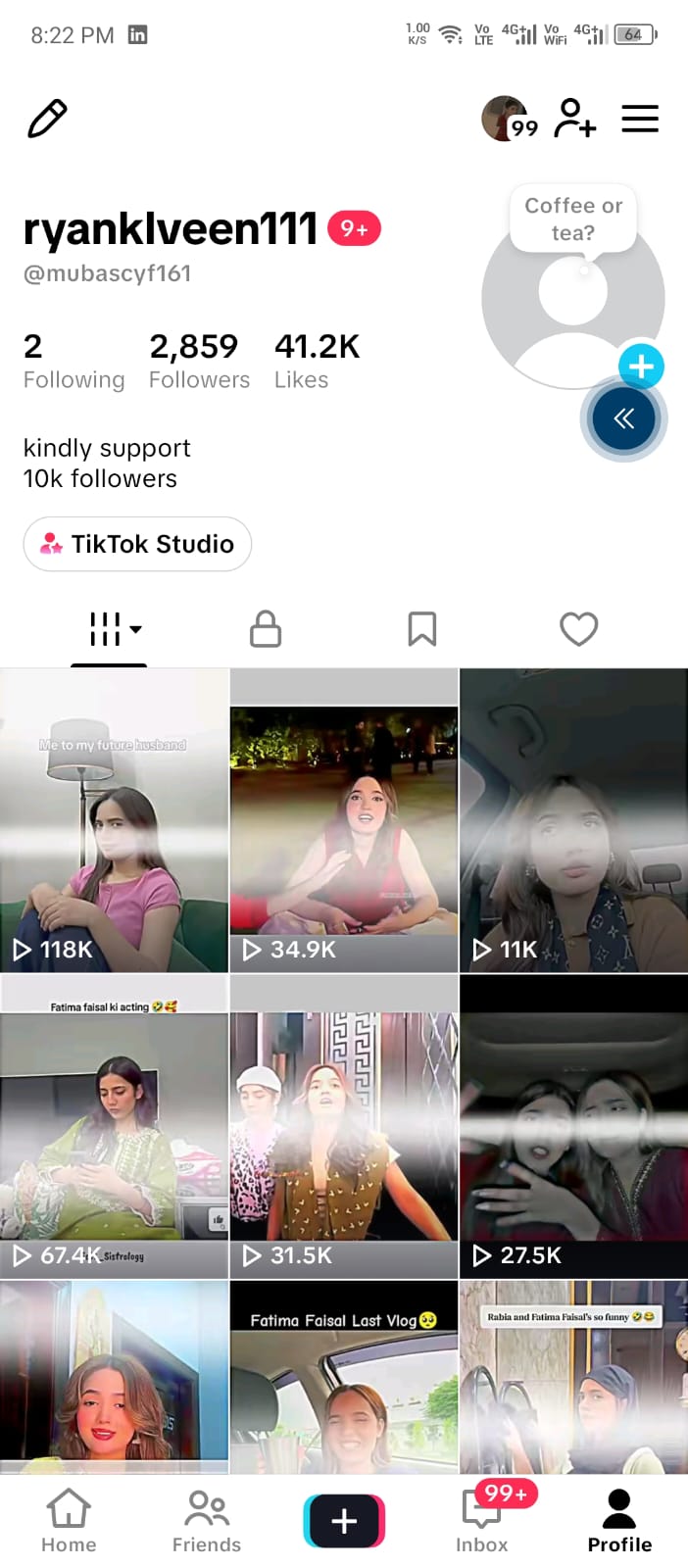Open TikTok Studio
Viewport: 688px width, 1568px height.
pos(137,544)
